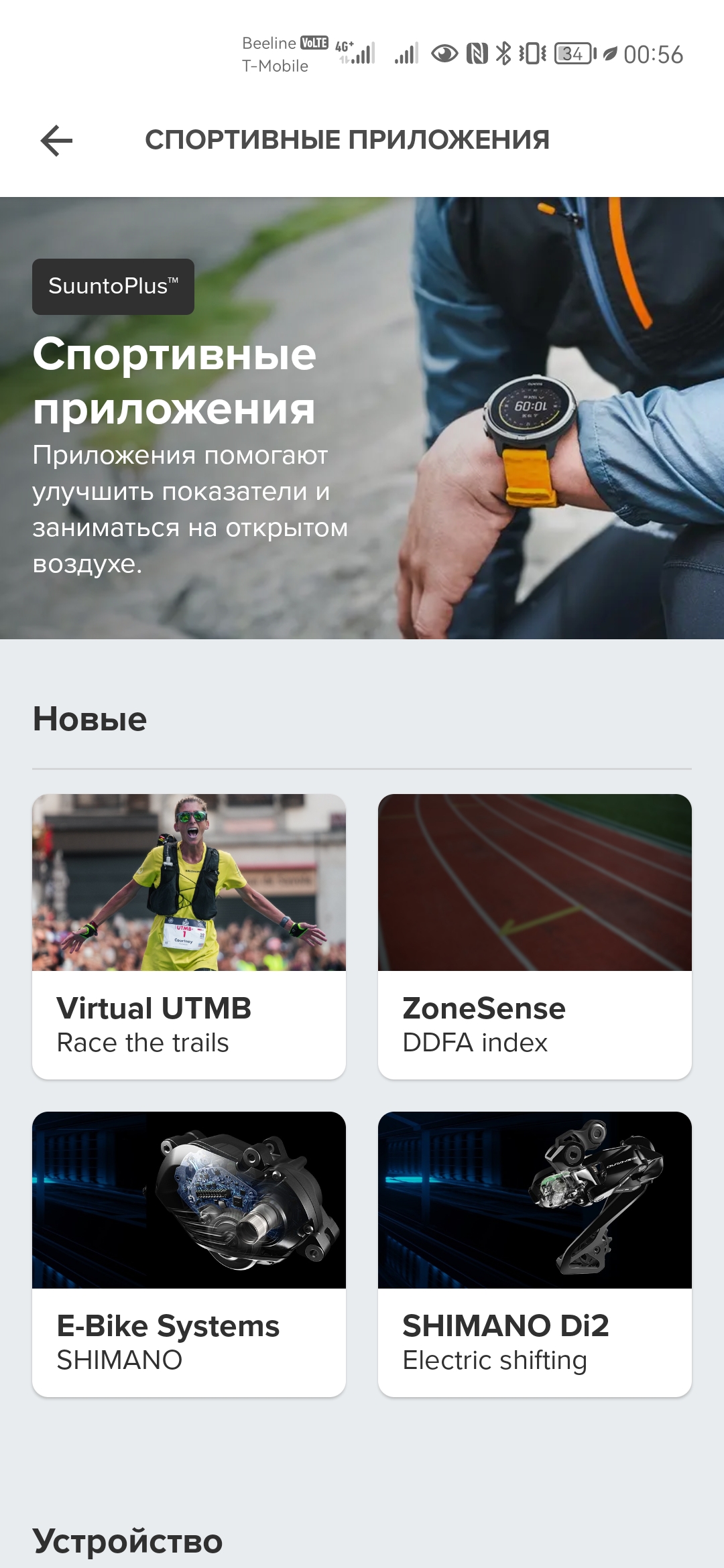This screenshot has width=724, height=1568.
Task: Go back from Спортивные приложения
Action: (56, 141)
